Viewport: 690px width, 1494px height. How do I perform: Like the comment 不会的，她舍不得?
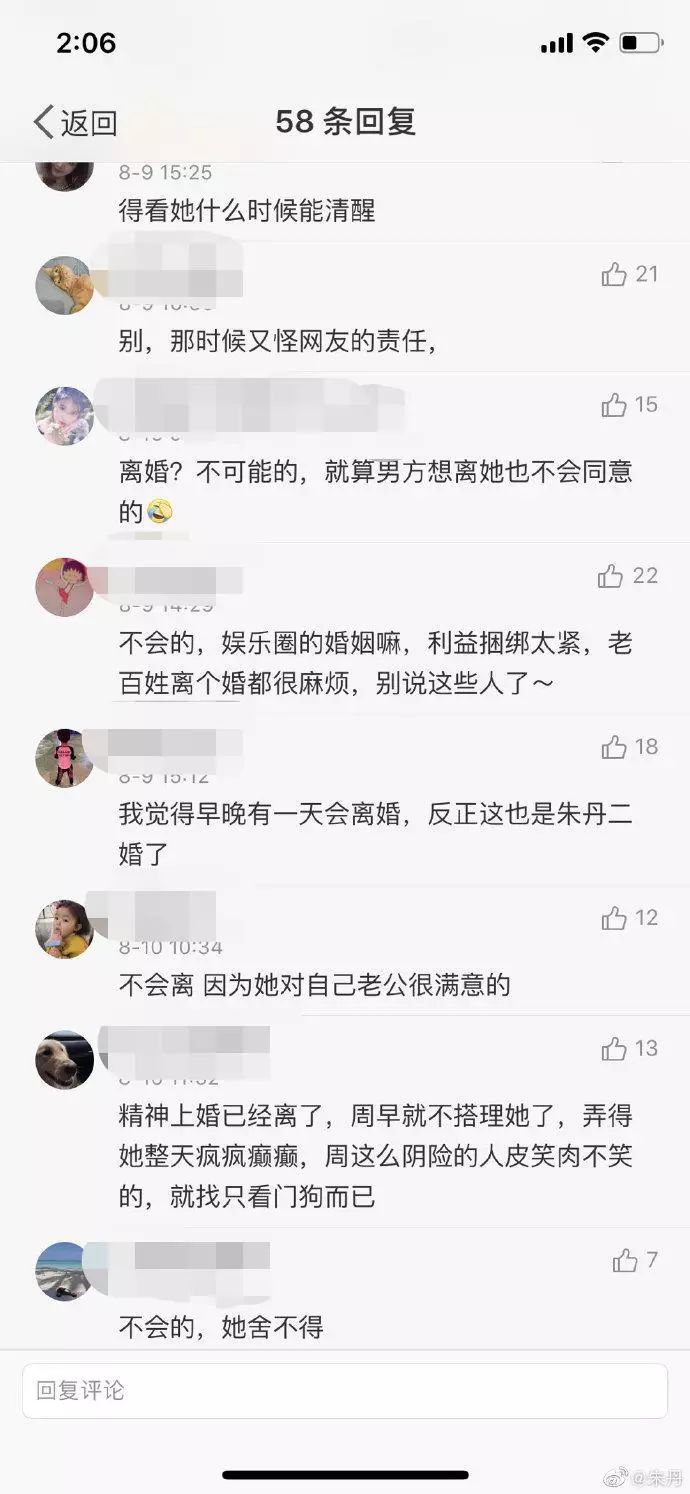pyautogui.click(x=625, y=1260)
